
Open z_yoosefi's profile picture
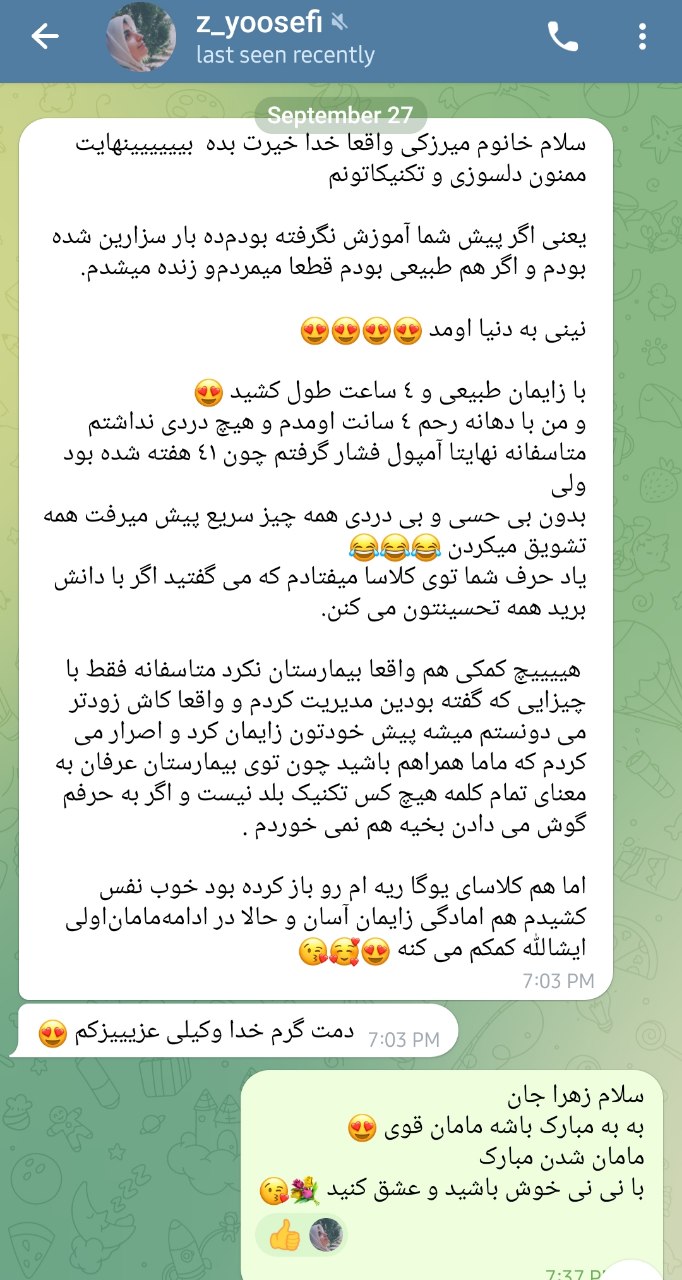(141, 38)
